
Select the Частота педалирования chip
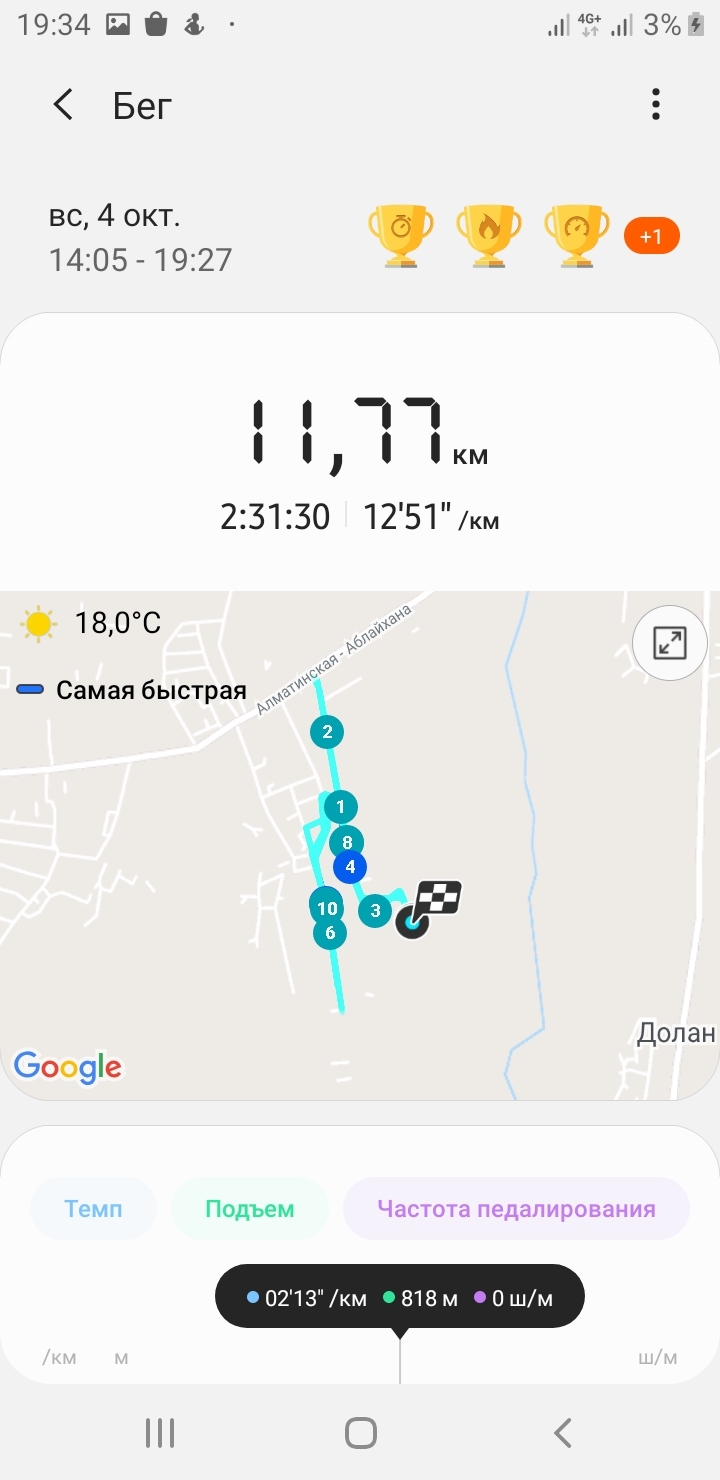(x=516, y=1209)
